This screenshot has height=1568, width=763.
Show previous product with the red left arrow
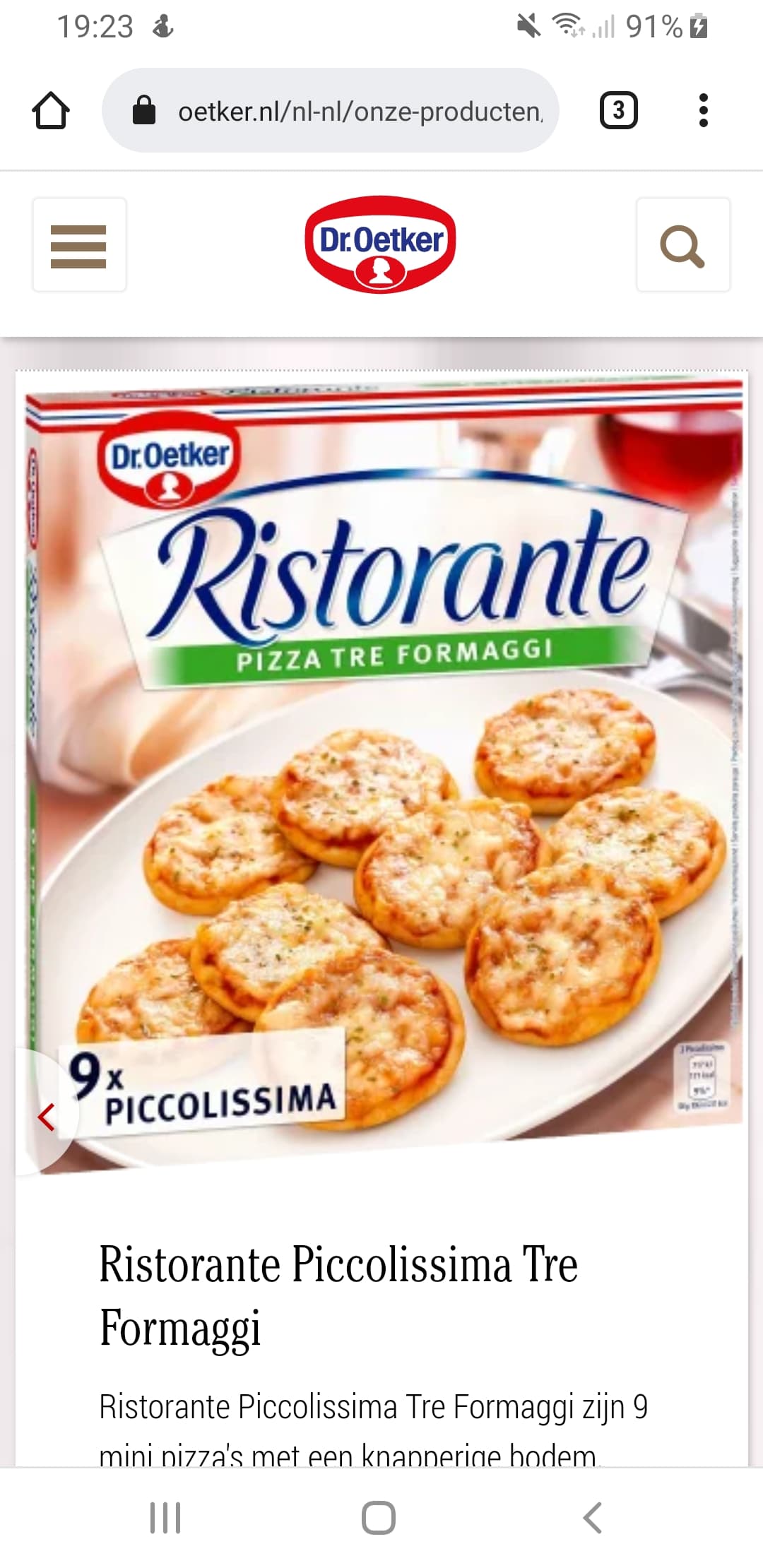point(47,1117)
